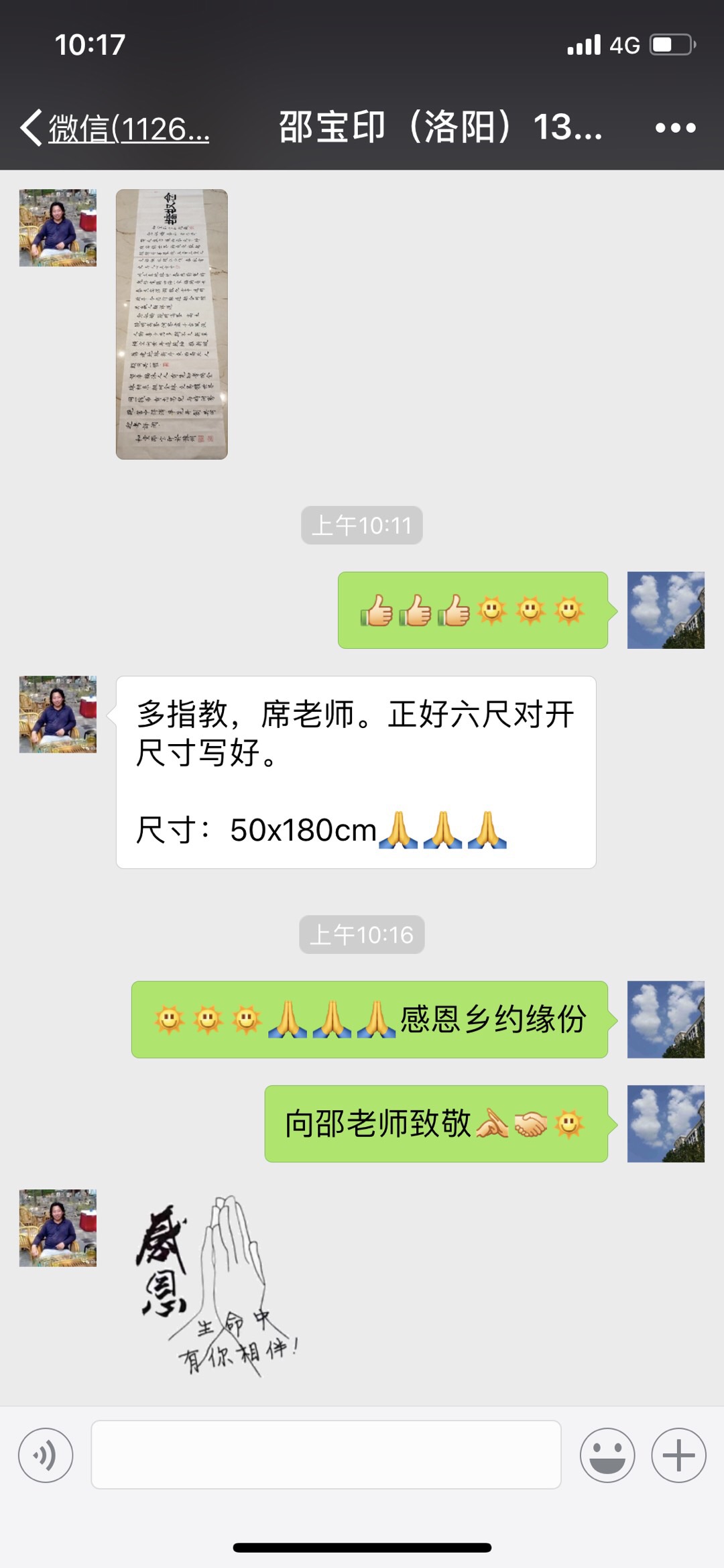This screenshot has height=1568, width=724.
Task: Switch to voice message input
Action: point(46,1455)
